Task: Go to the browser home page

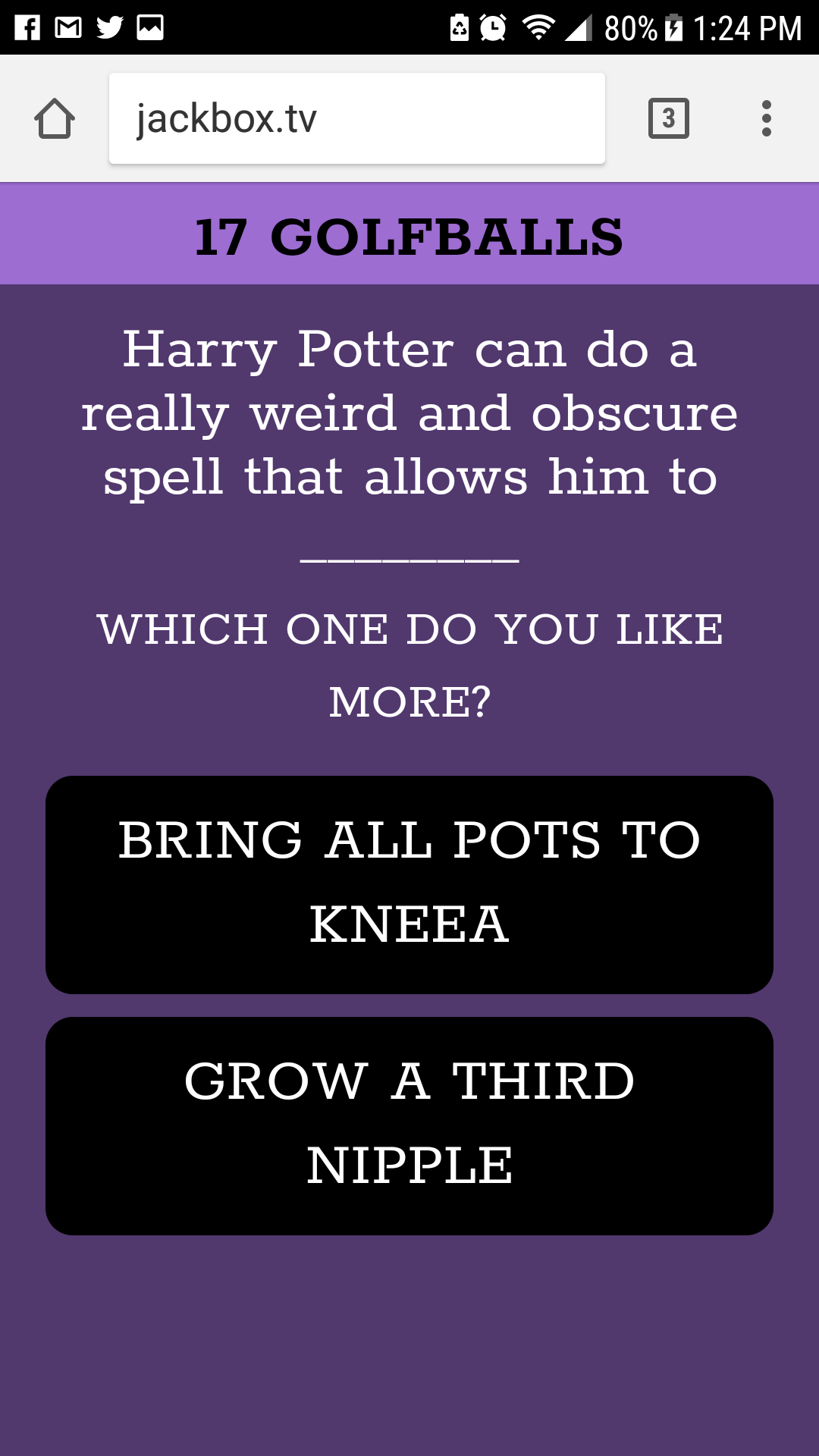Action: (55, 118)
